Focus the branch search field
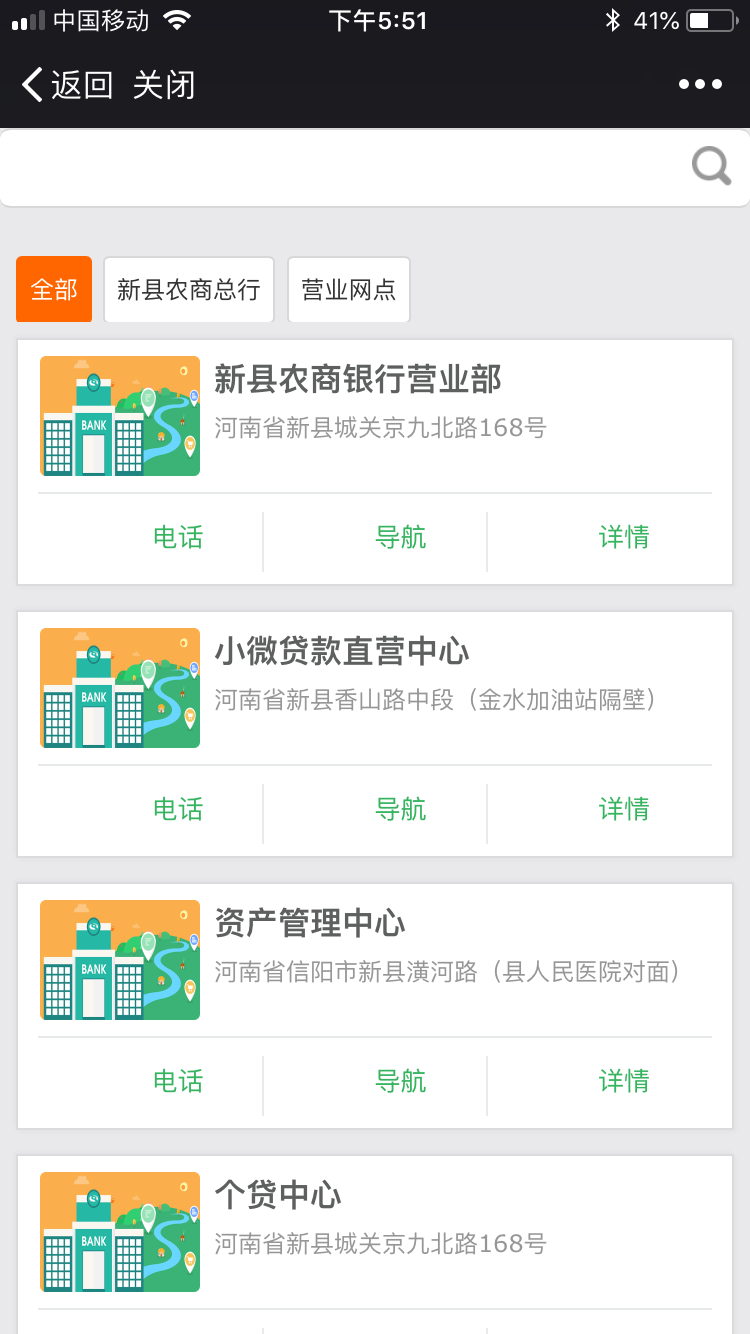 pos(340,168)
